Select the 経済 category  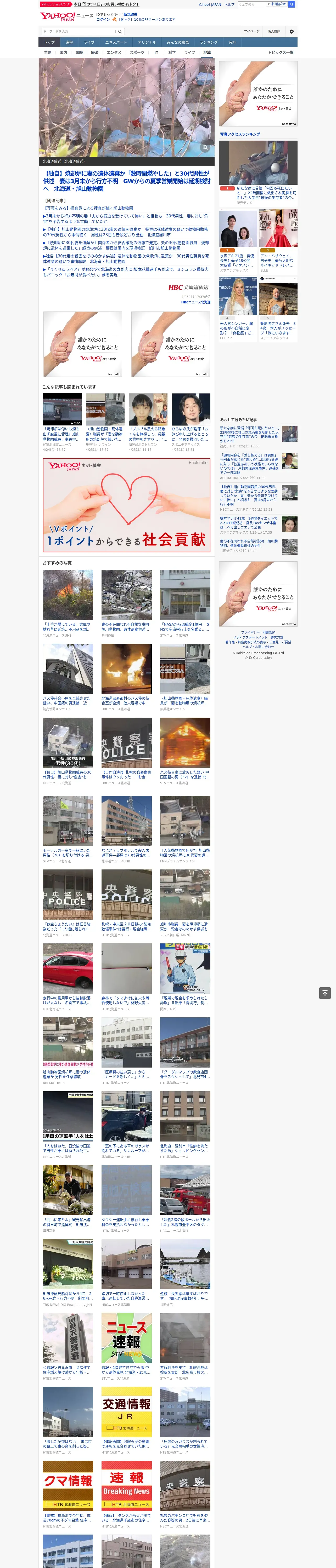pos(94,52)
